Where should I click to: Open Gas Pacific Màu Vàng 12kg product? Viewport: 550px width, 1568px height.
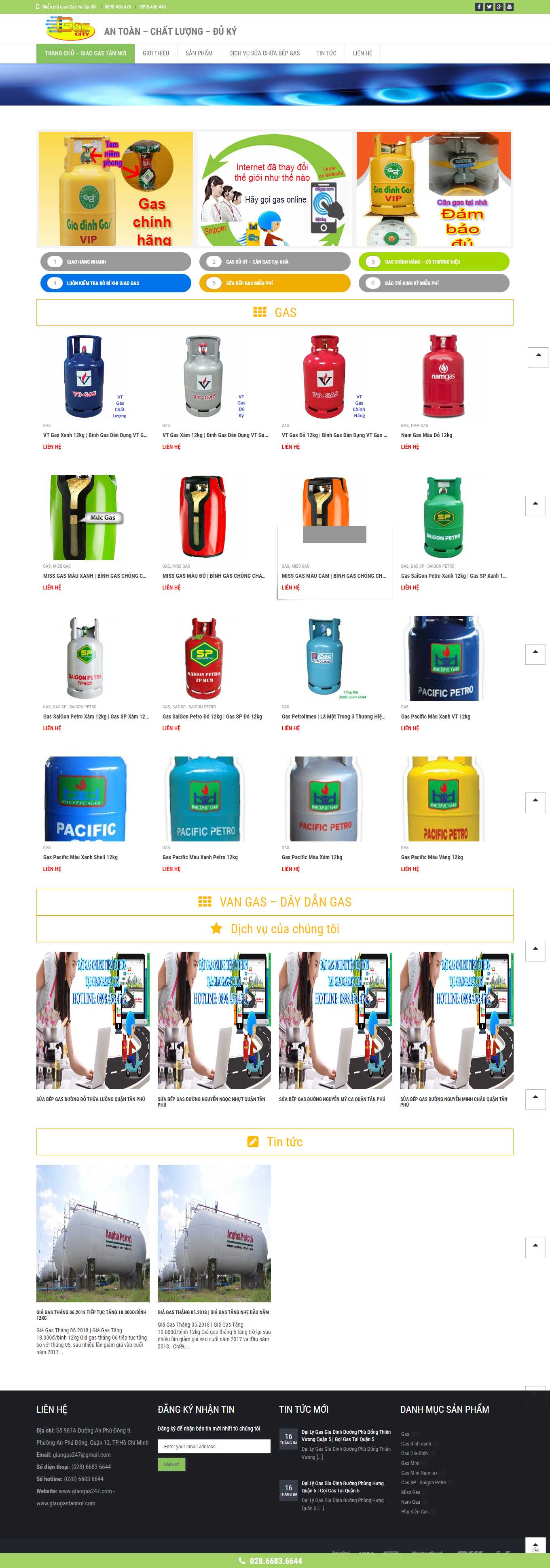point(432,857)
